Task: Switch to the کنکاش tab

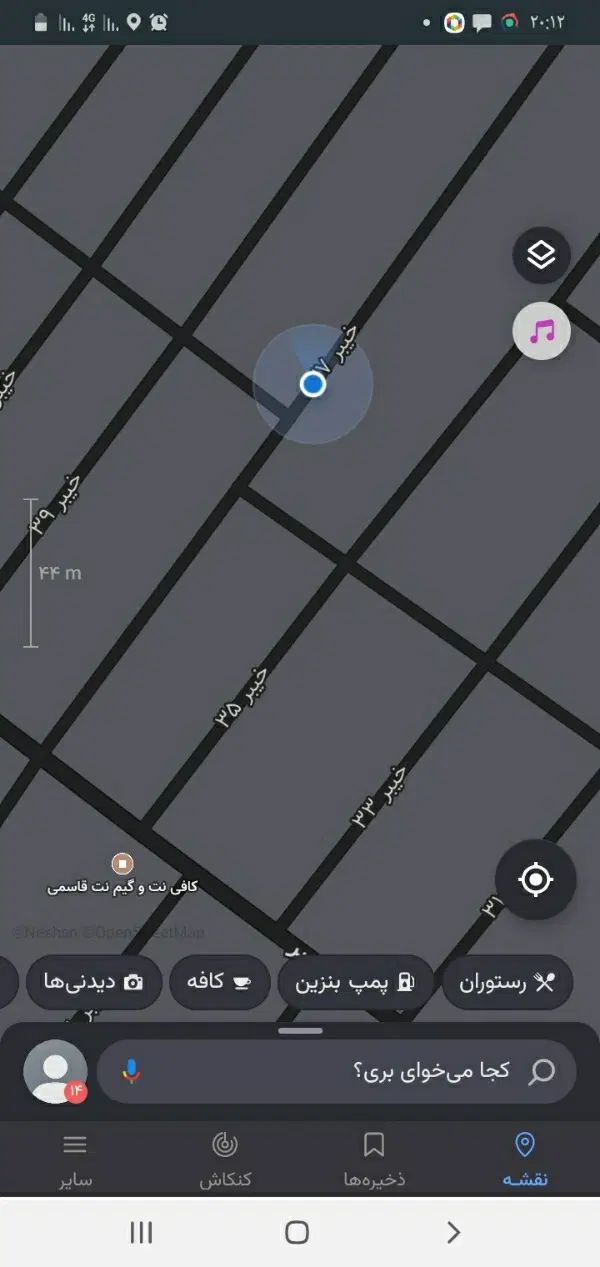Action: [x=225, y=1159]
